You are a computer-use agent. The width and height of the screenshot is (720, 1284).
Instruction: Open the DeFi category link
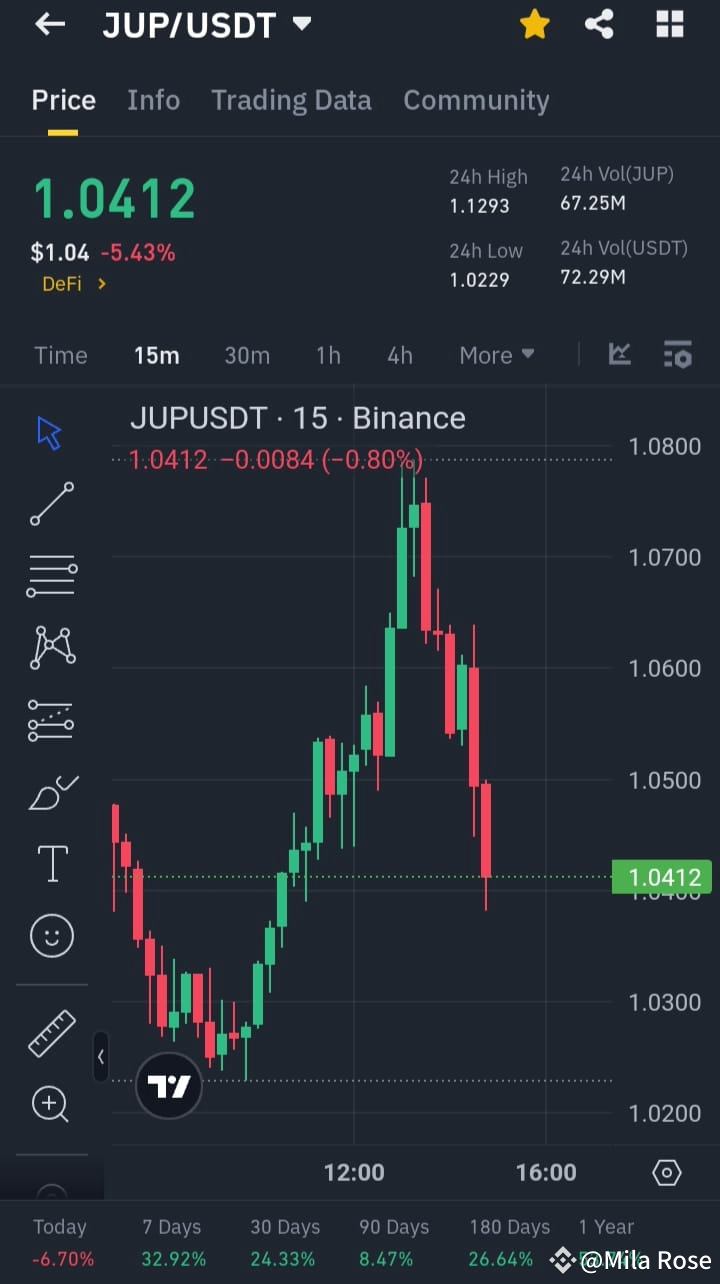point(73,283)
